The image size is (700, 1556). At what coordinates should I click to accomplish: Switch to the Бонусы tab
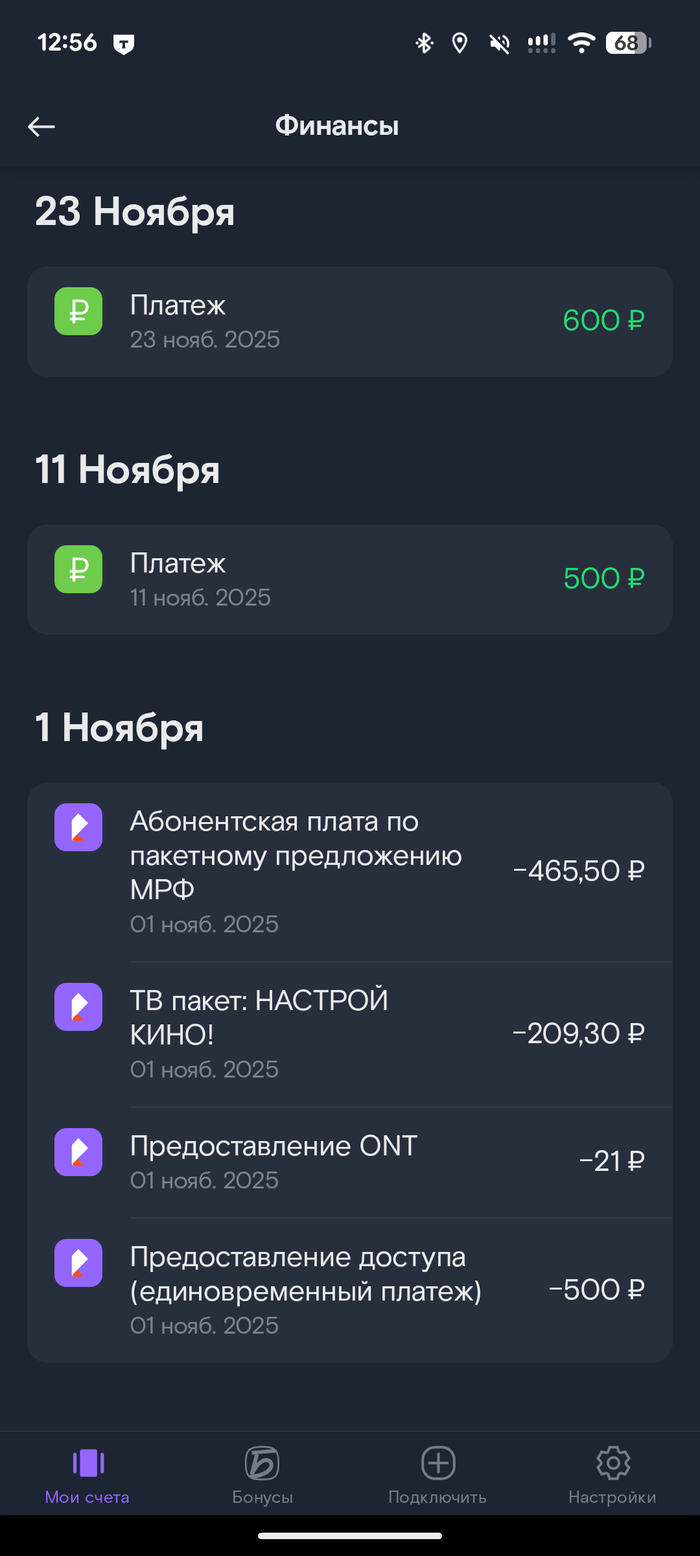pyautogui.click(x=262, y=1475)
